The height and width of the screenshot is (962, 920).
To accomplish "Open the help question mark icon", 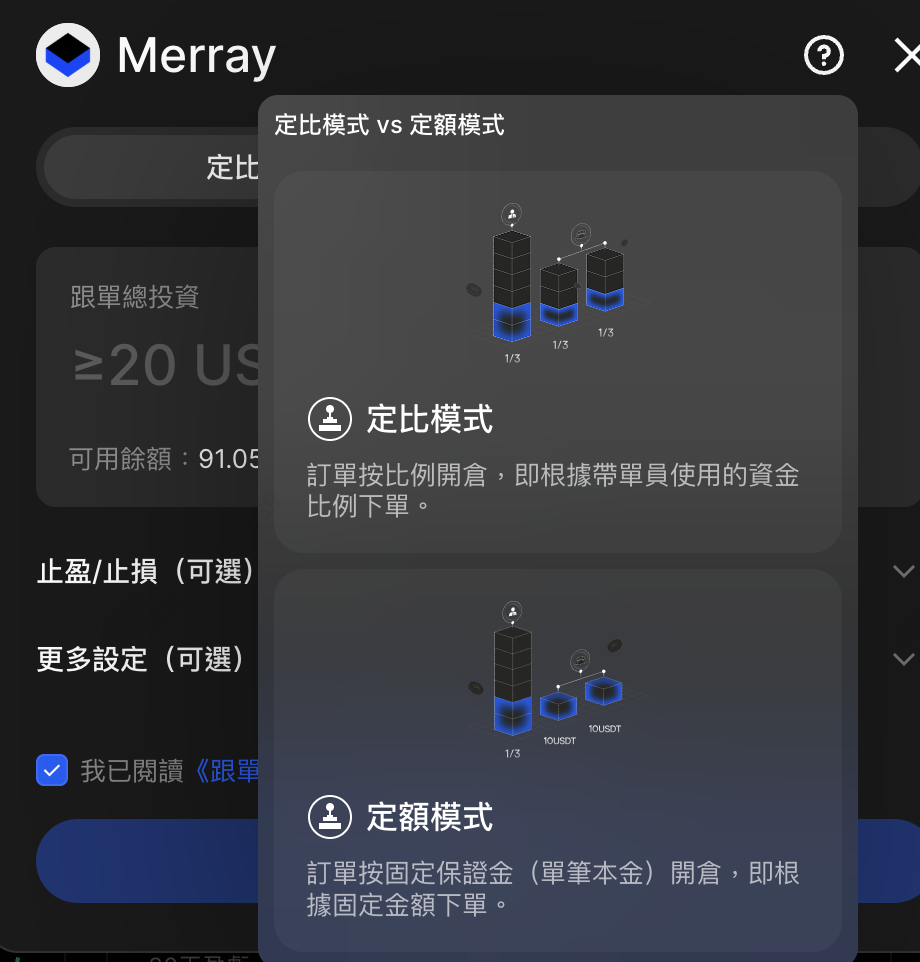I will tap(824, 55).
